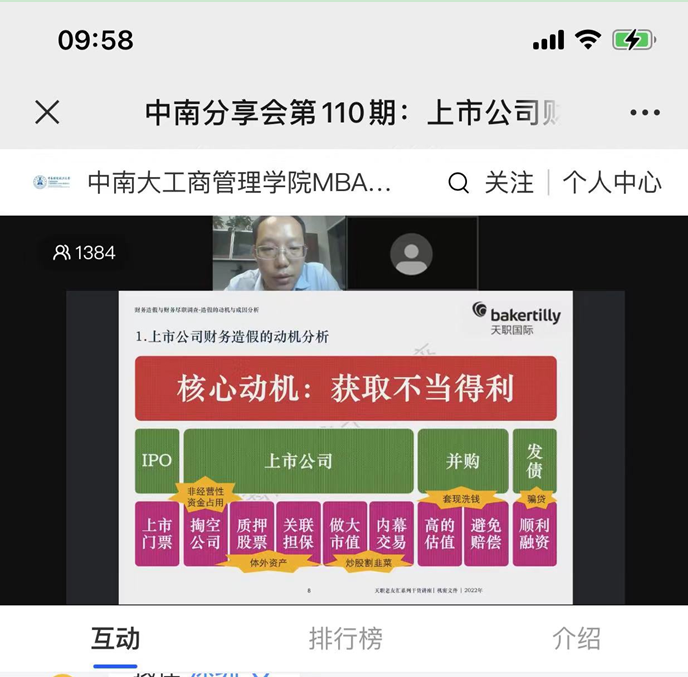Image resolution: width=688 pixels, height=677 pixels.
Task: Open 中南大工商管理学院MBA channel profile
Action: click(238, 183)
